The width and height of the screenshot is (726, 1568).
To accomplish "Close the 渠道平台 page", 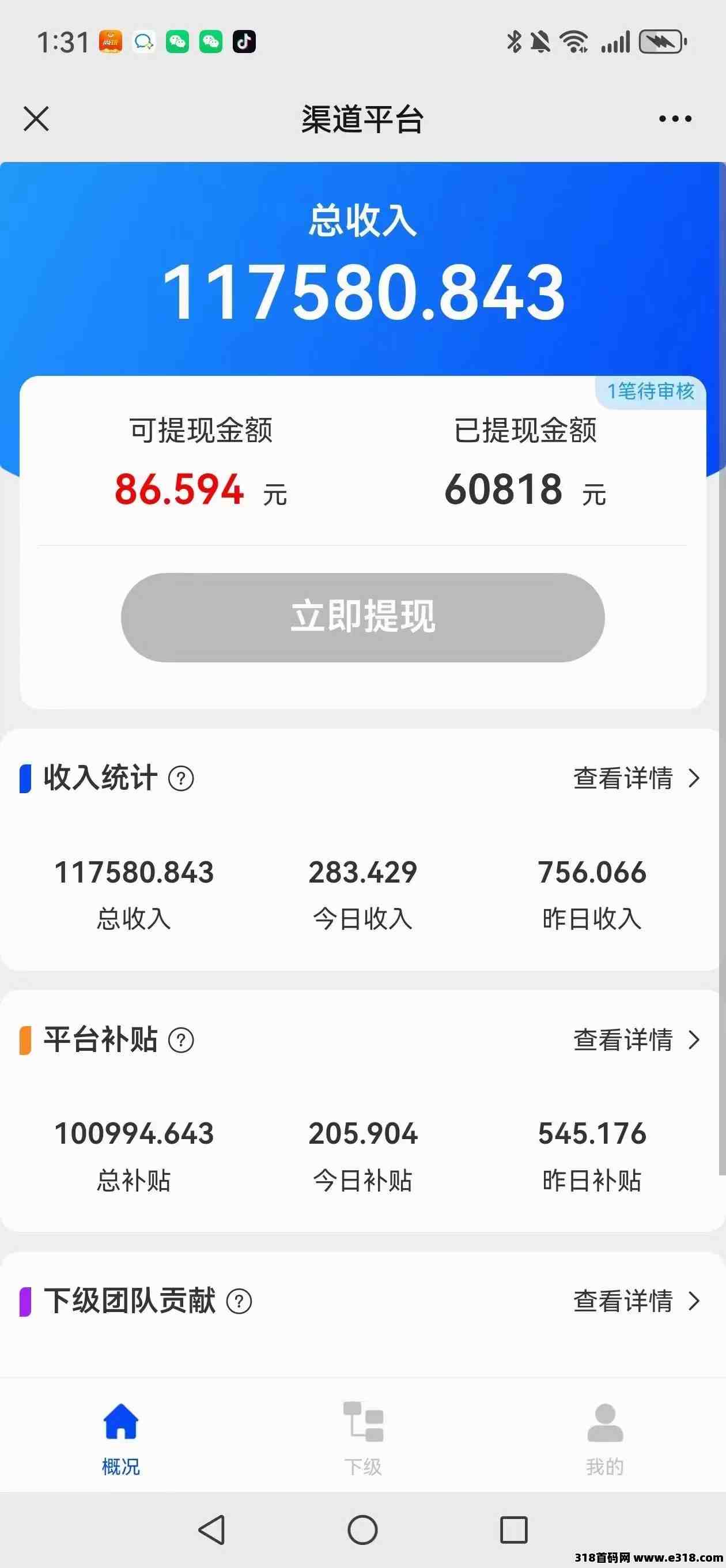I will point(36,119).
